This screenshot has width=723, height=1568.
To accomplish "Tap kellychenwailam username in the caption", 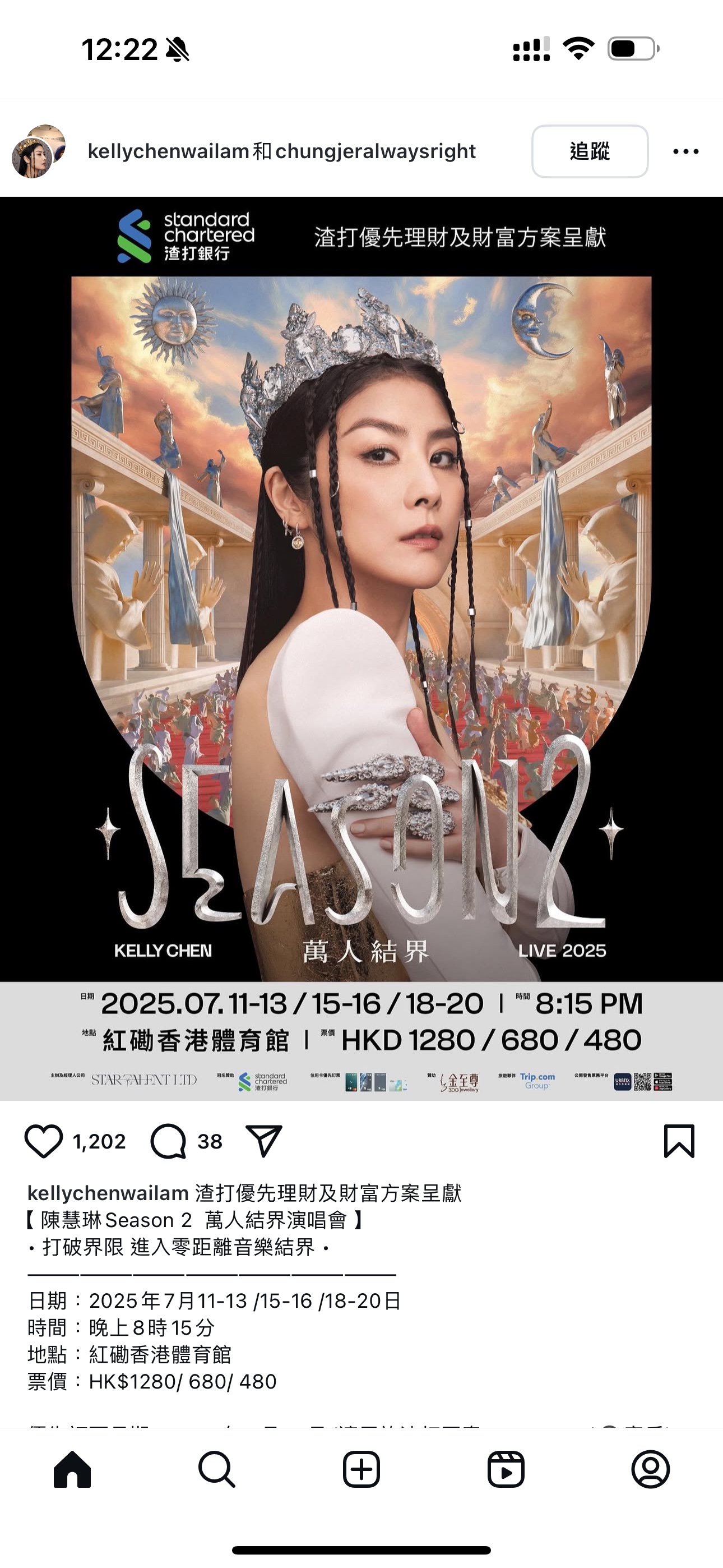I will [x=108, y=1193].
